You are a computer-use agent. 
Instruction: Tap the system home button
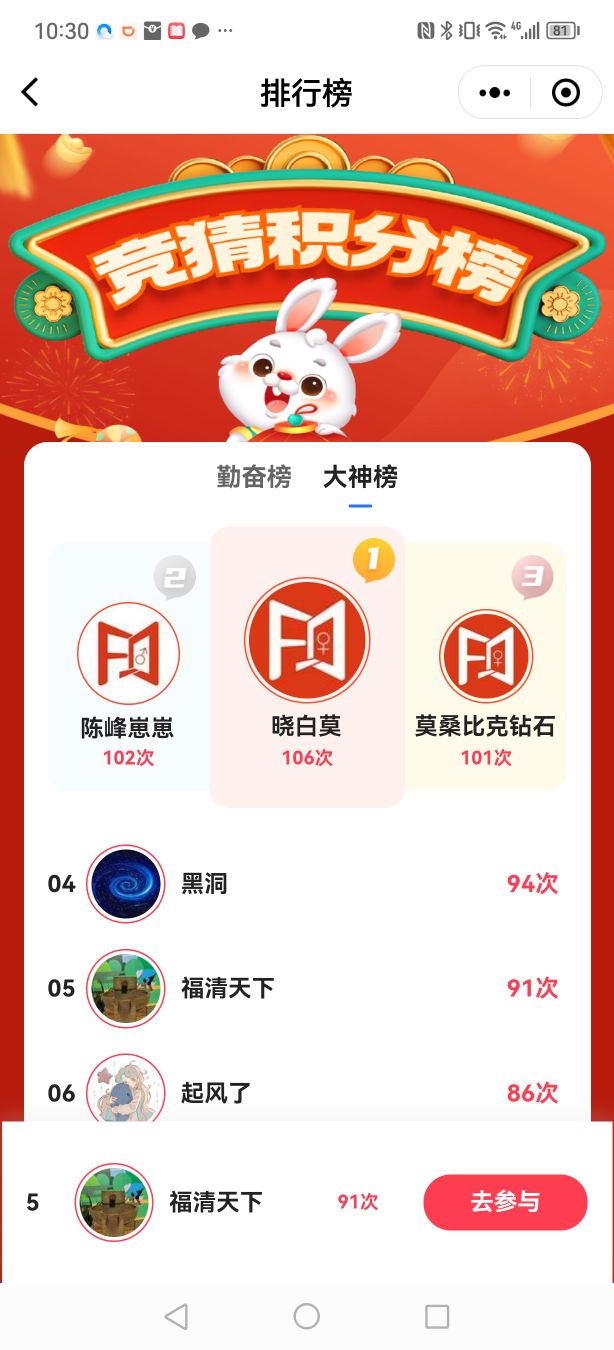coord(307,1316)
